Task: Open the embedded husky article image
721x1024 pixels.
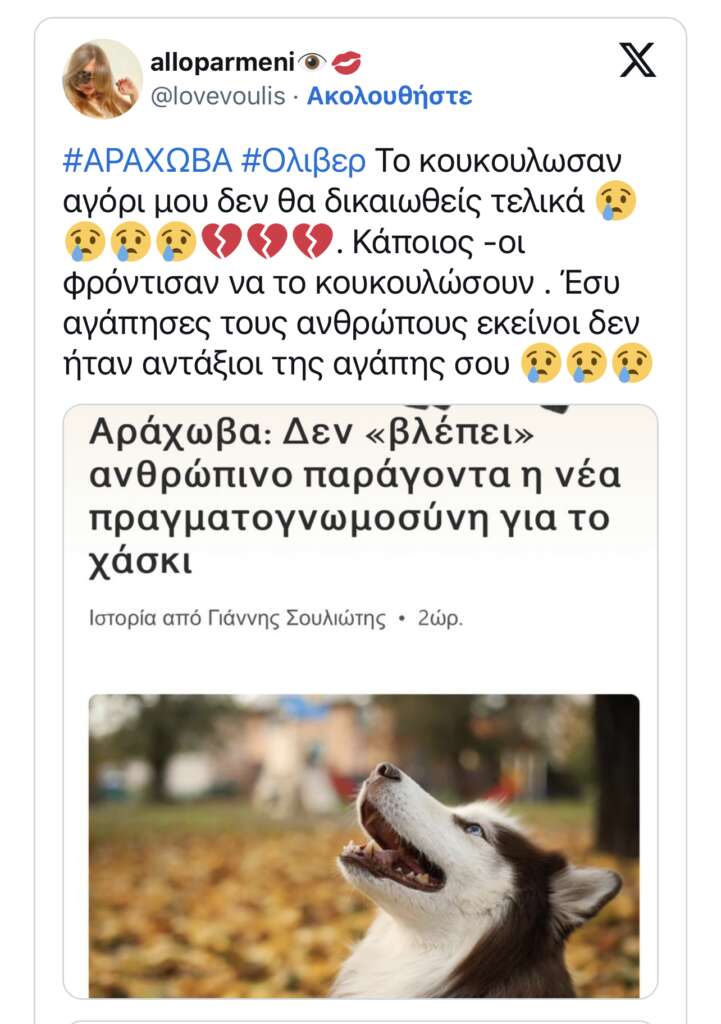Action: coord(364,845)
